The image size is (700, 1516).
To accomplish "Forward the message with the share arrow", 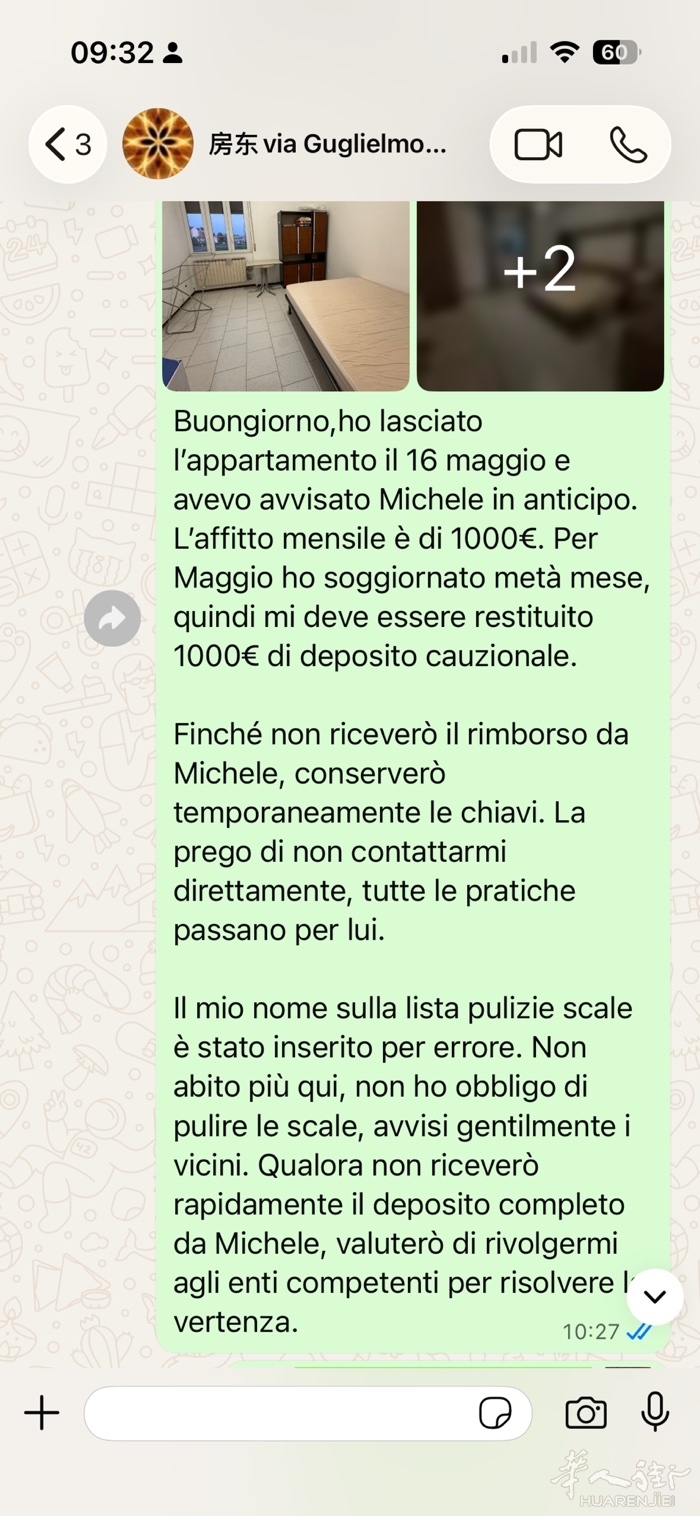I will click(x=112, y=618).
